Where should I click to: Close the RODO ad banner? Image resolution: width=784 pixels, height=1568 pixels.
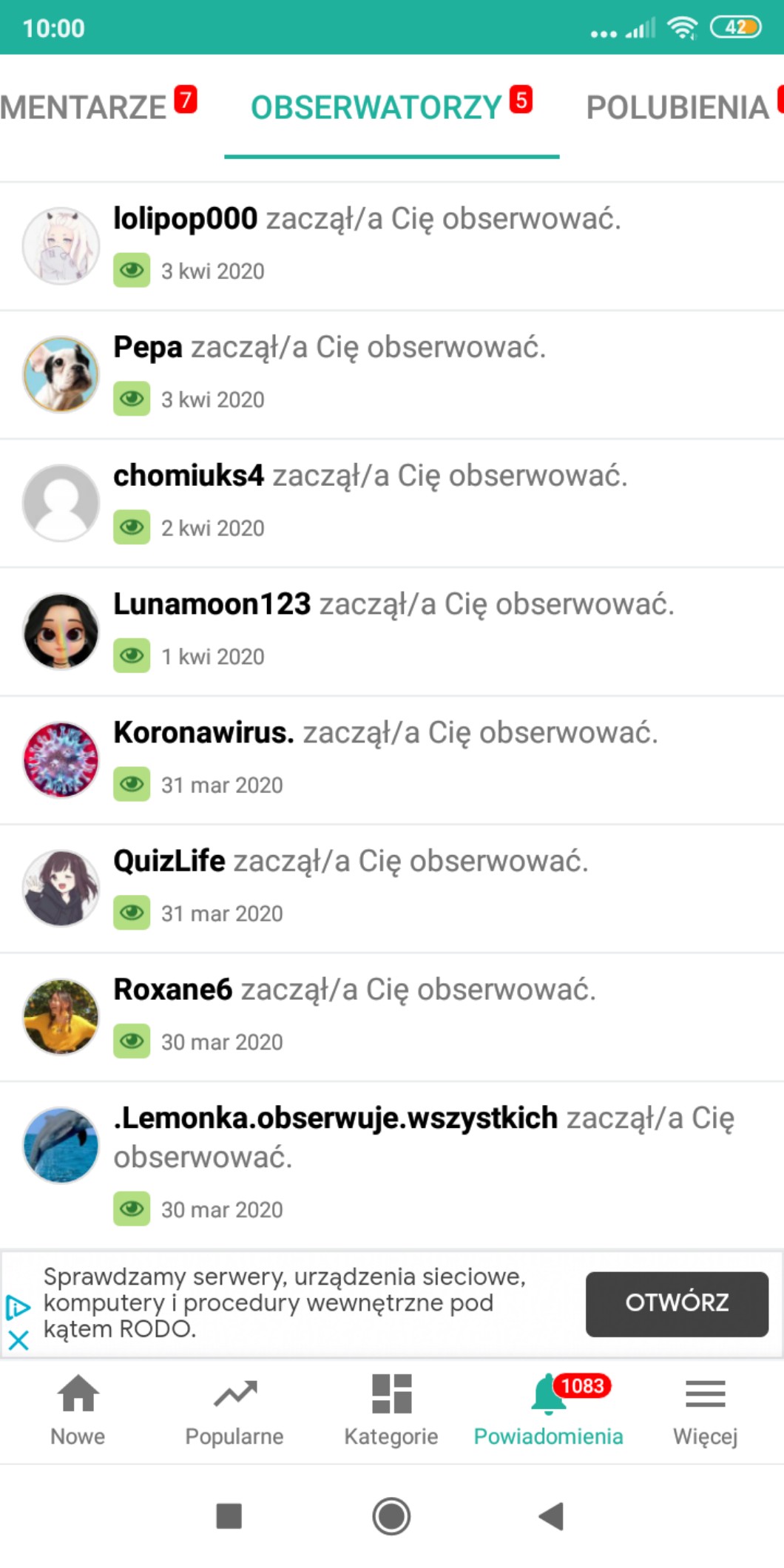pos(18,1340)
